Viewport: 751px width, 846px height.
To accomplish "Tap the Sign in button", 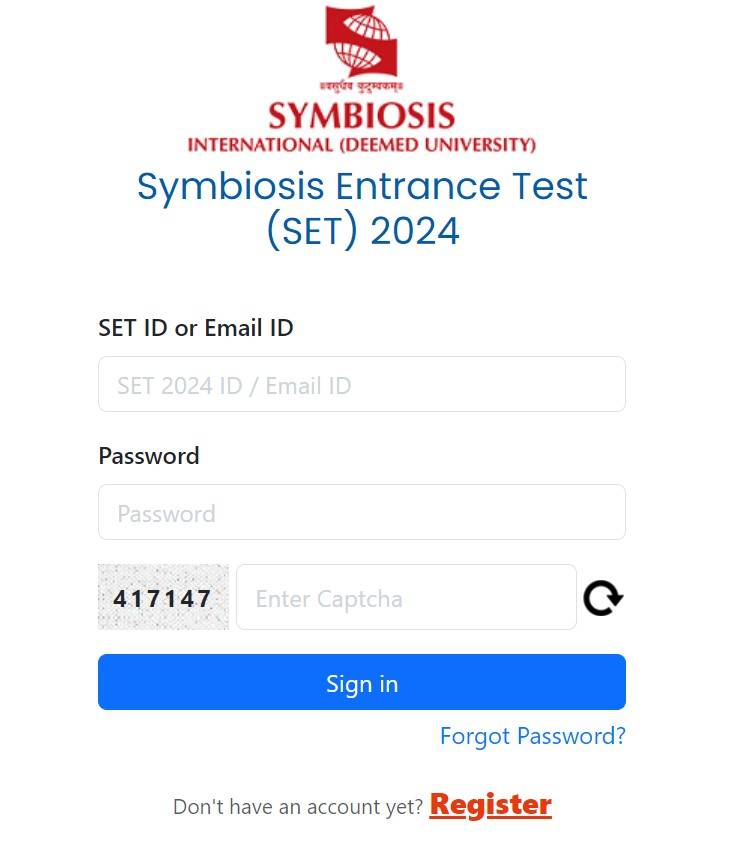I will [361, 683].
